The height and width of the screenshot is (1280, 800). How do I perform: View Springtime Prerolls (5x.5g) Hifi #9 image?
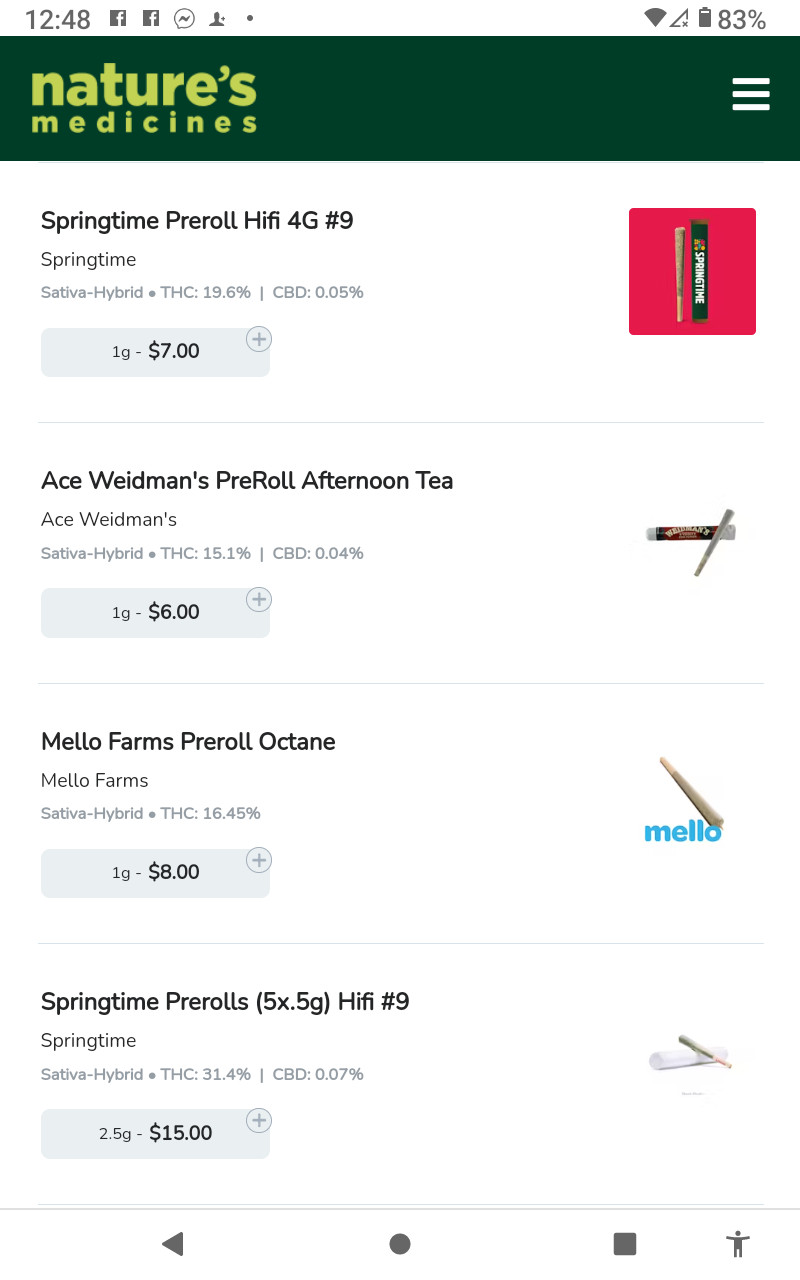tap(692, 1062)
